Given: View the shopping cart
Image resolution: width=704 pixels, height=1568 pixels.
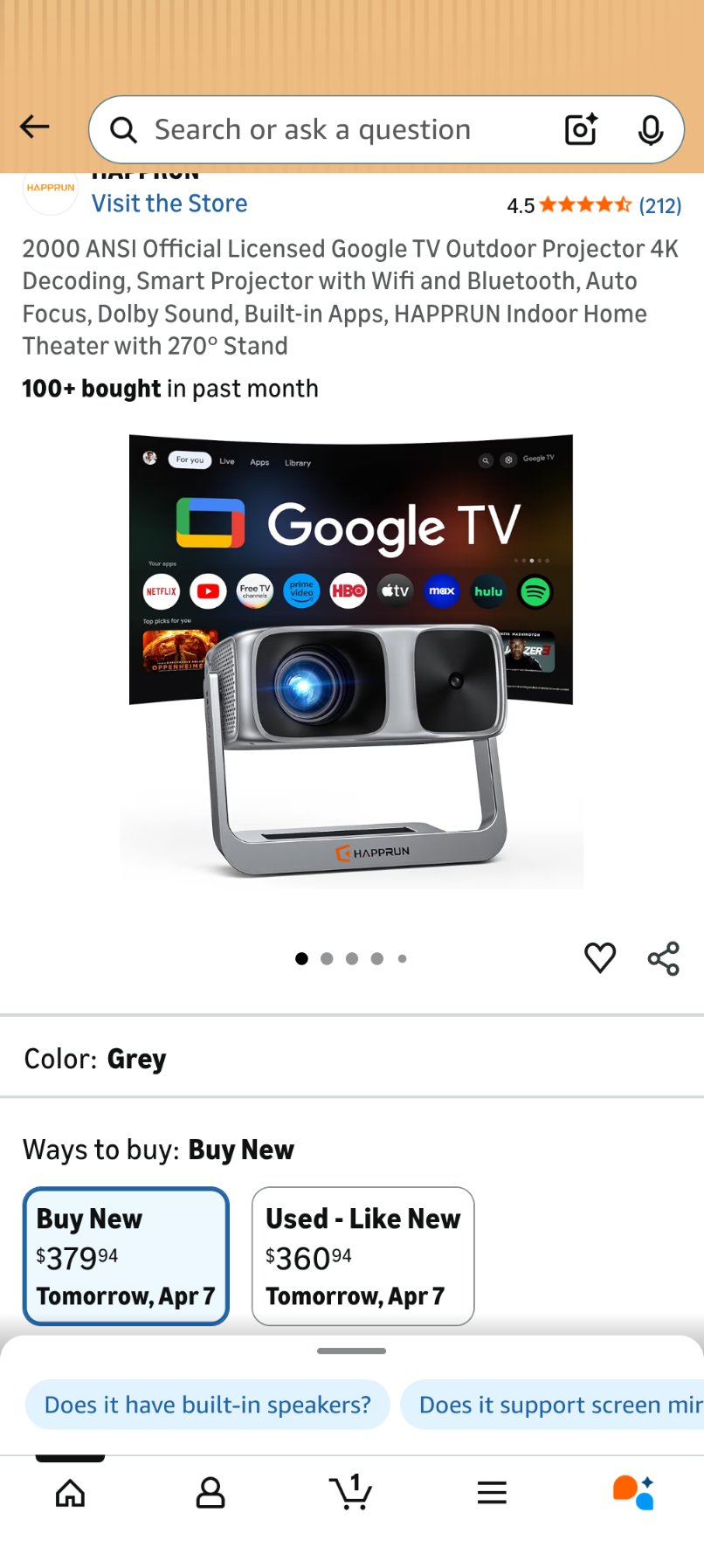Looking at the screenshot, I should click(x=351, y=1493).
